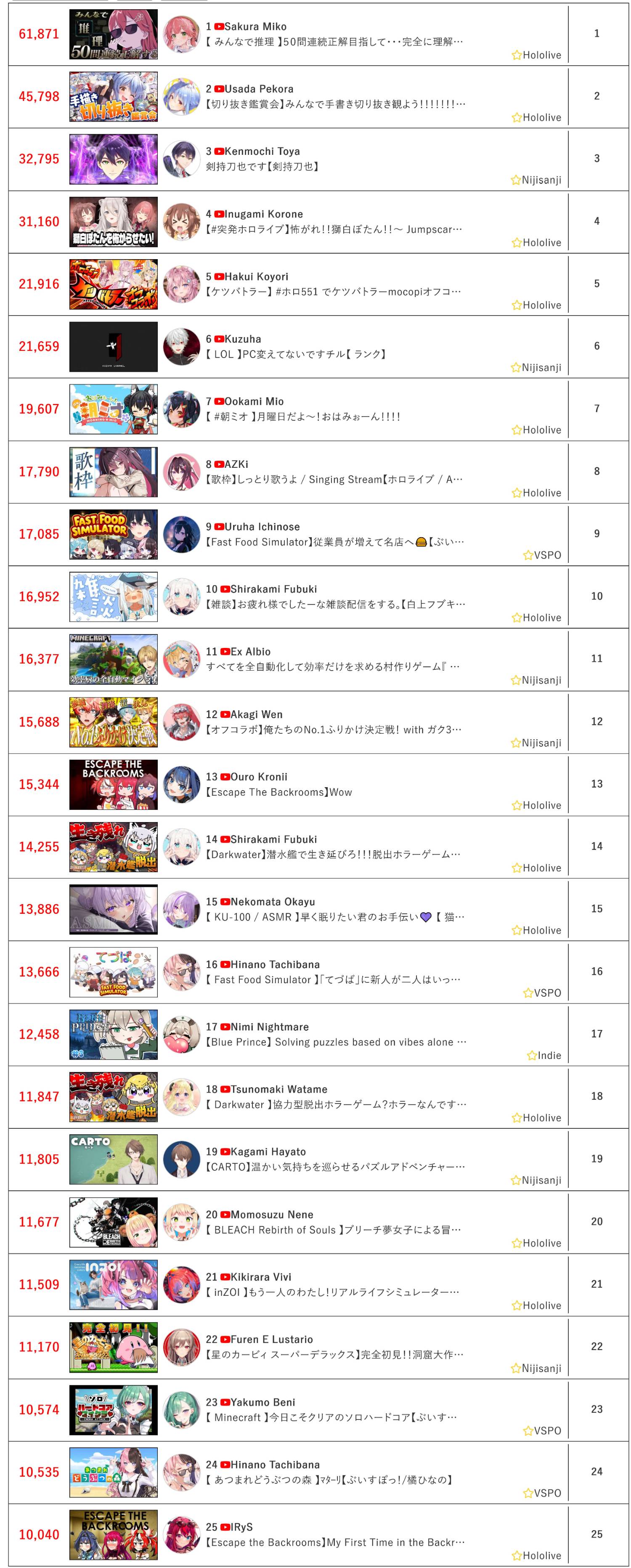The width and height of the screenshot is (631, 1568).
Task: Open Inugami Korone's jumpscare stream title
Action: point(334,229)
